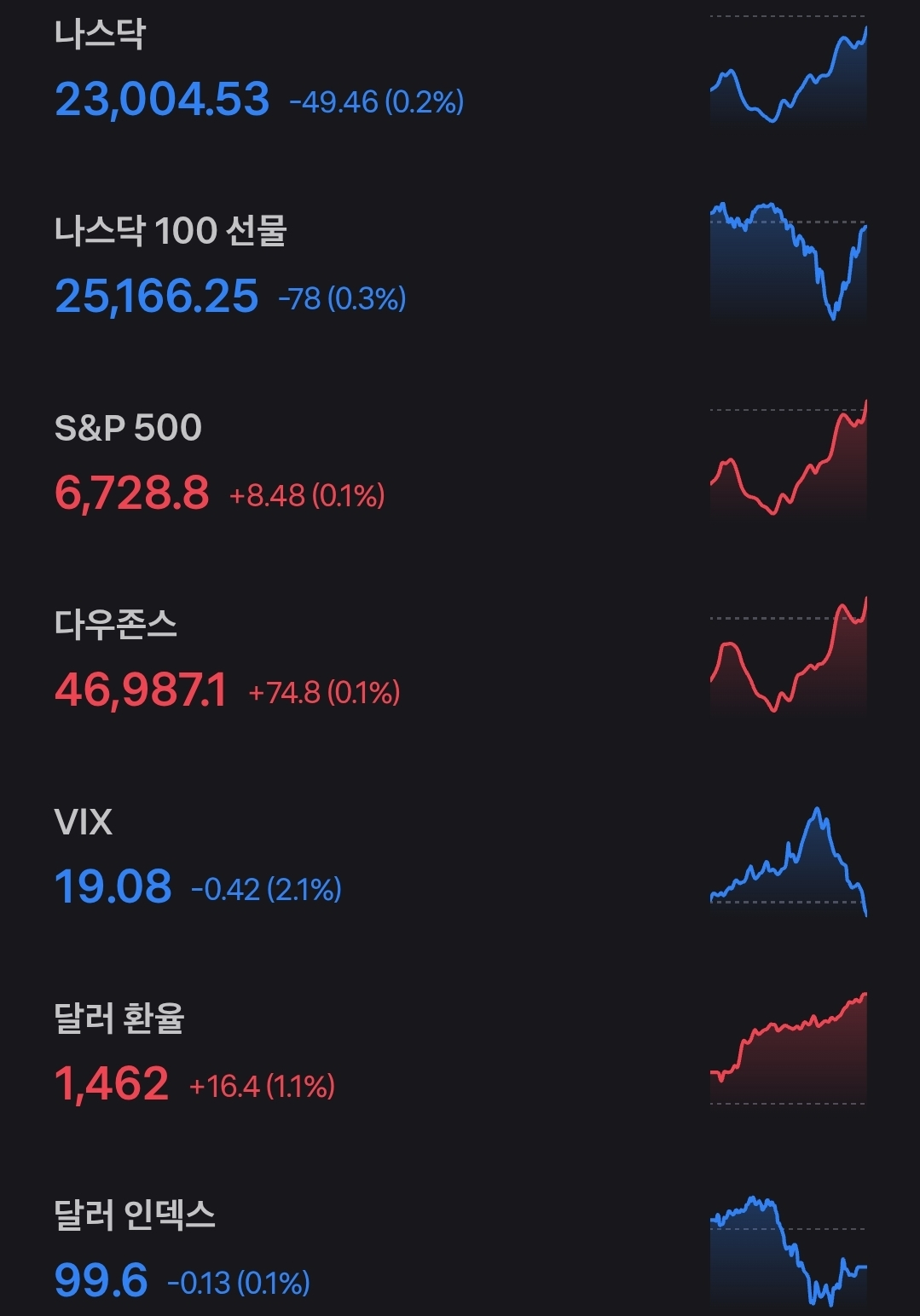Viewport: 920px width, 1316px height.
Task: Open the 다우존스 index row
Action: tap(227, 661)
